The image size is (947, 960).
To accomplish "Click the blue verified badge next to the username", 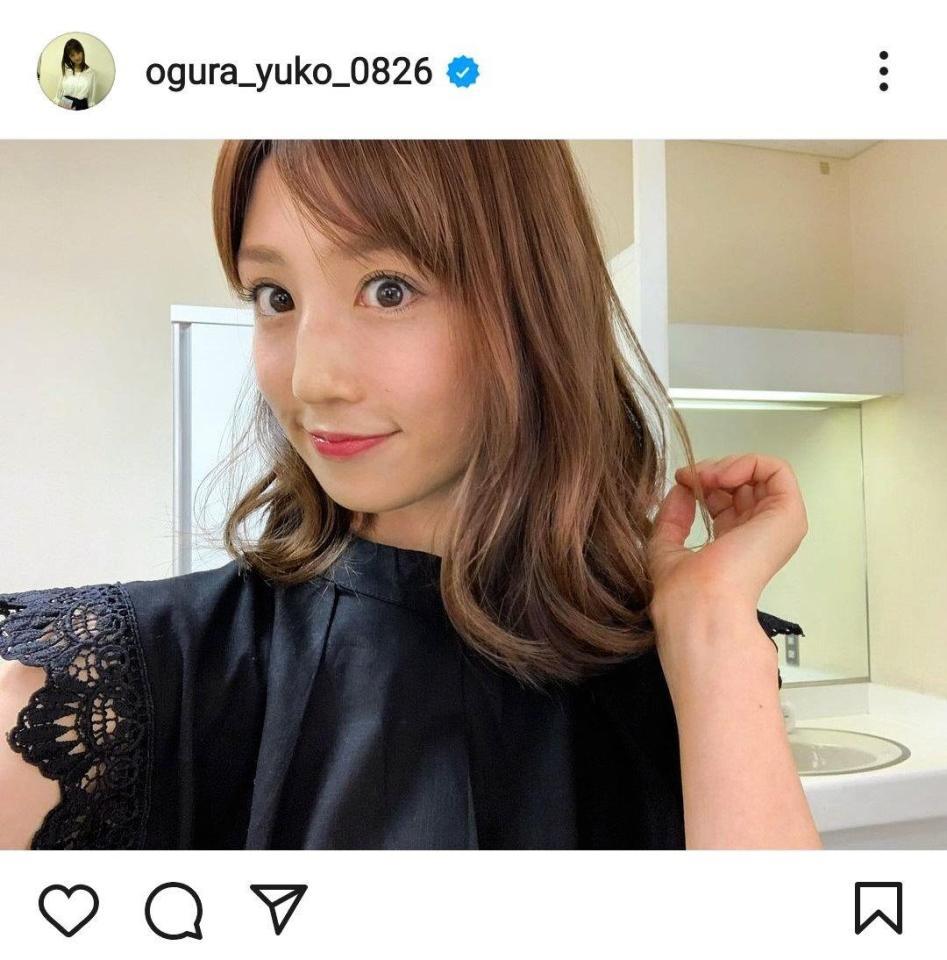I will point(462,70).
